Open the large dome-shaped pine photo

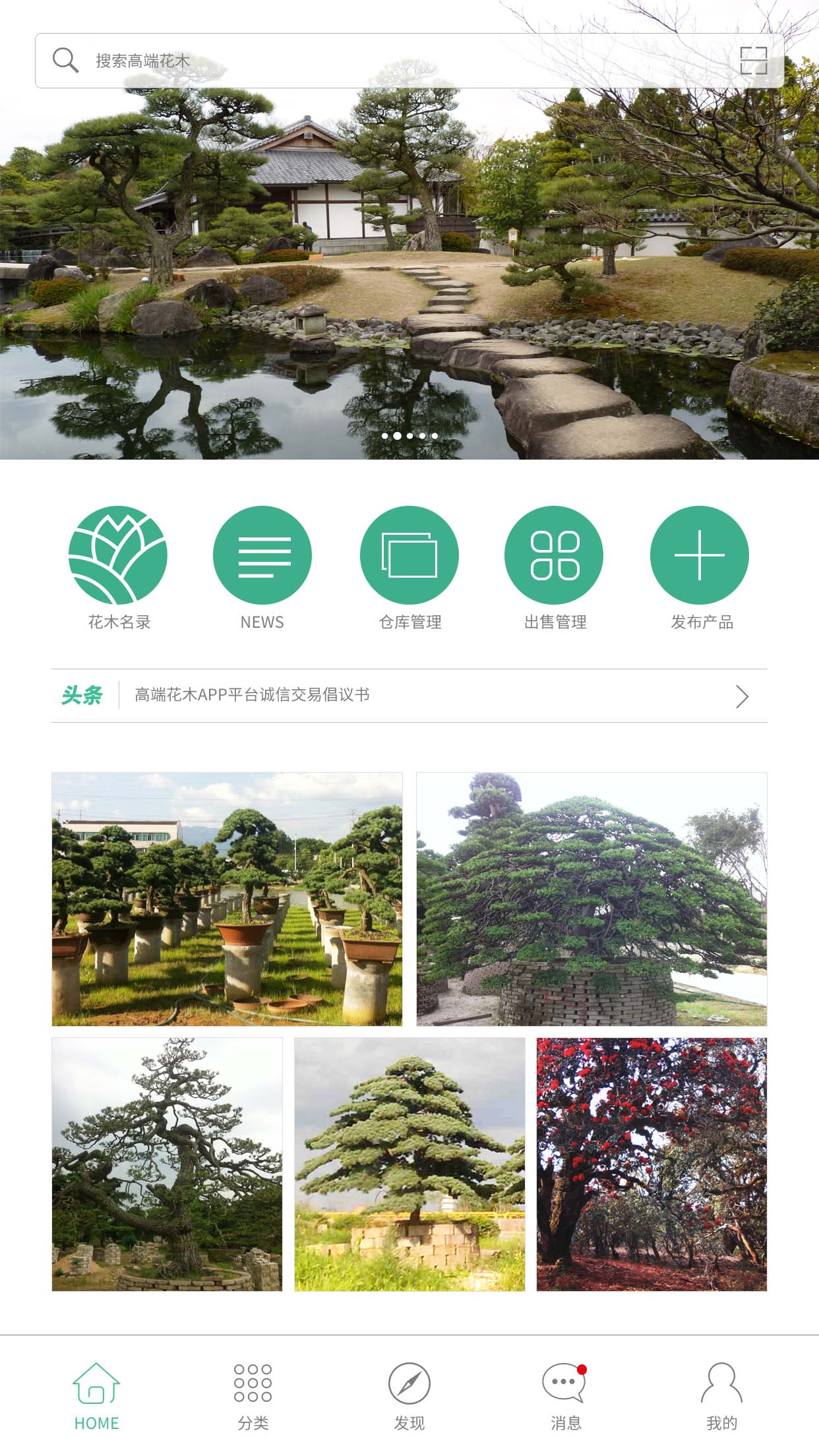(591, 899)
